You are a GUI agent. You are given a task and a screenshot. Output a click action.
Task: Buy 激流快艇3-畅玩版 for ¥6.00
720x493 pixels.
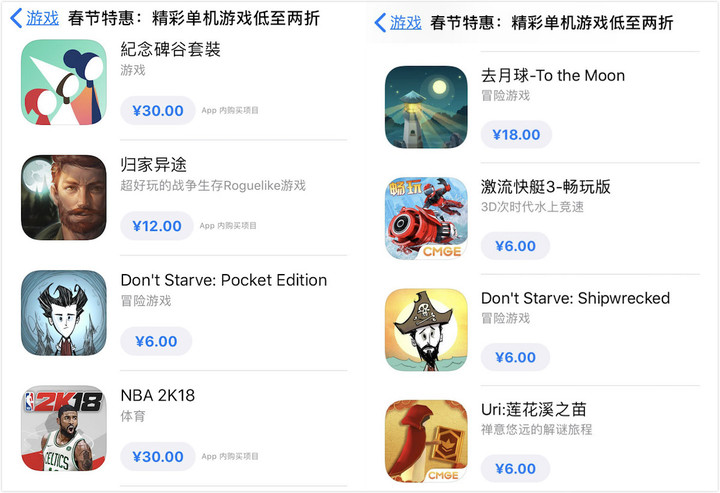tap(516, 246)
